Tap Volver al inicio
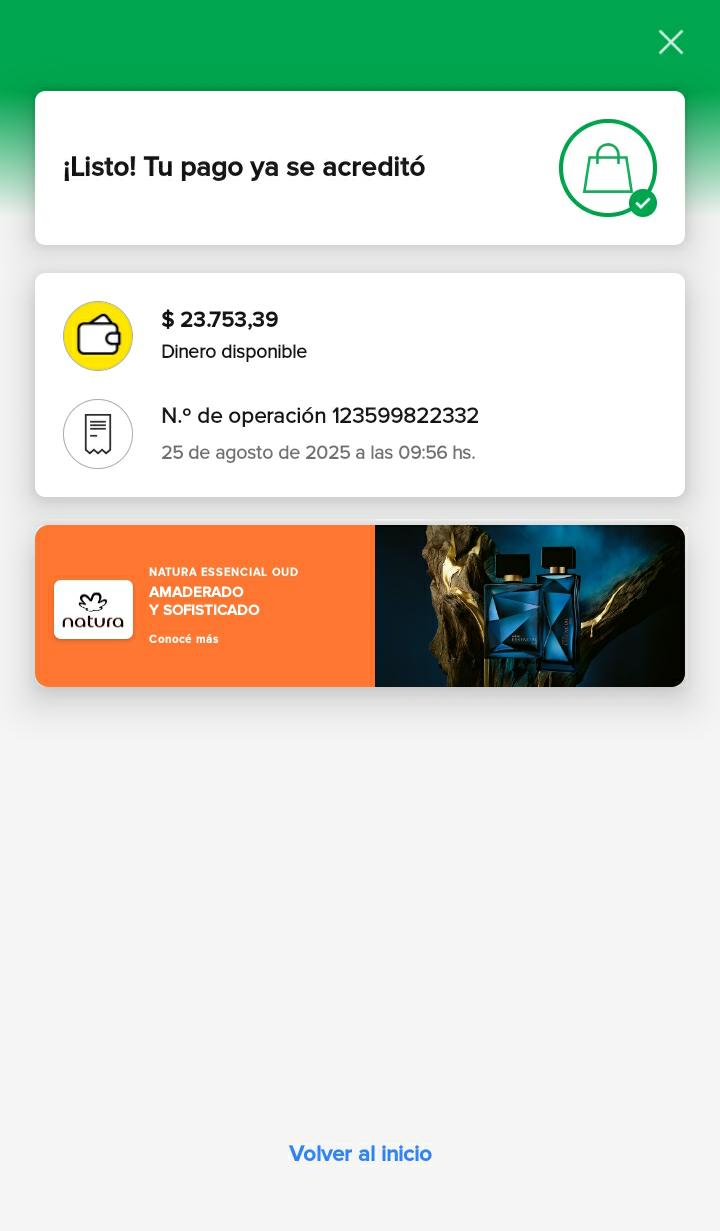This screenshot has height=1231, width=720. pos(360,1154)
